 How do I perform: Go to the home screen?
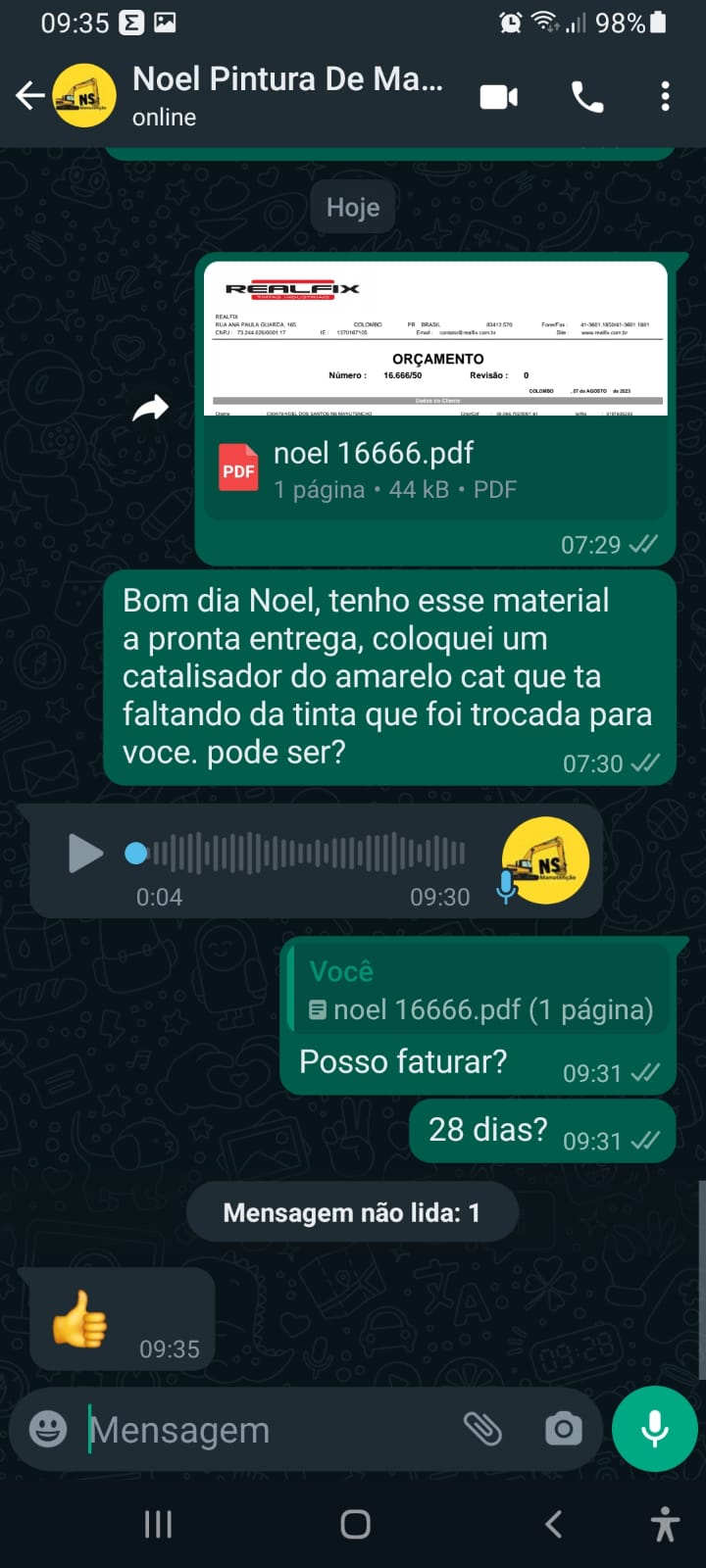tap(355, 1524)
